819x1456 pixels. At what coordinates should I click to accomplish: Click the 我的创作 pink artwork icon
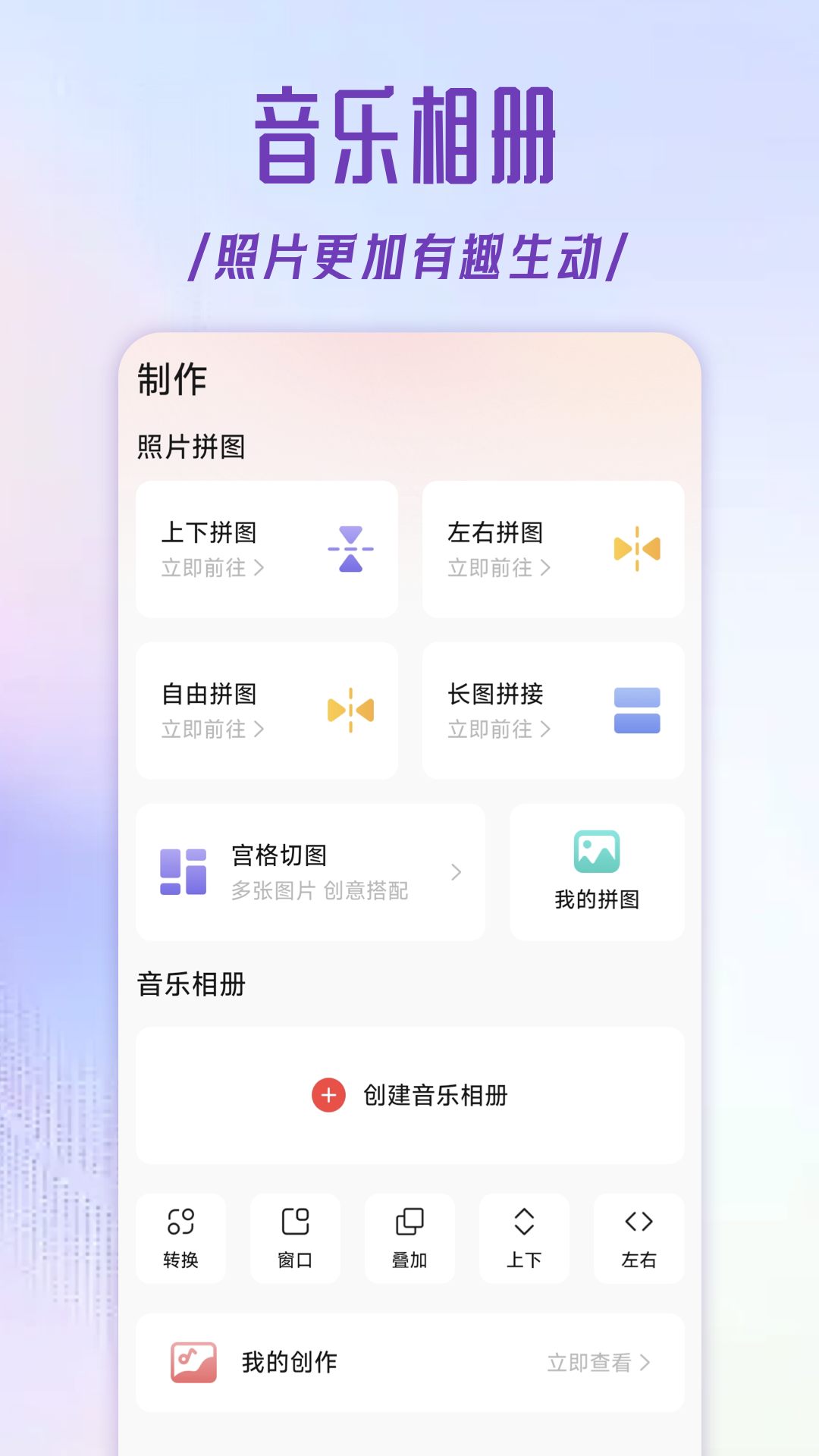192,1362
